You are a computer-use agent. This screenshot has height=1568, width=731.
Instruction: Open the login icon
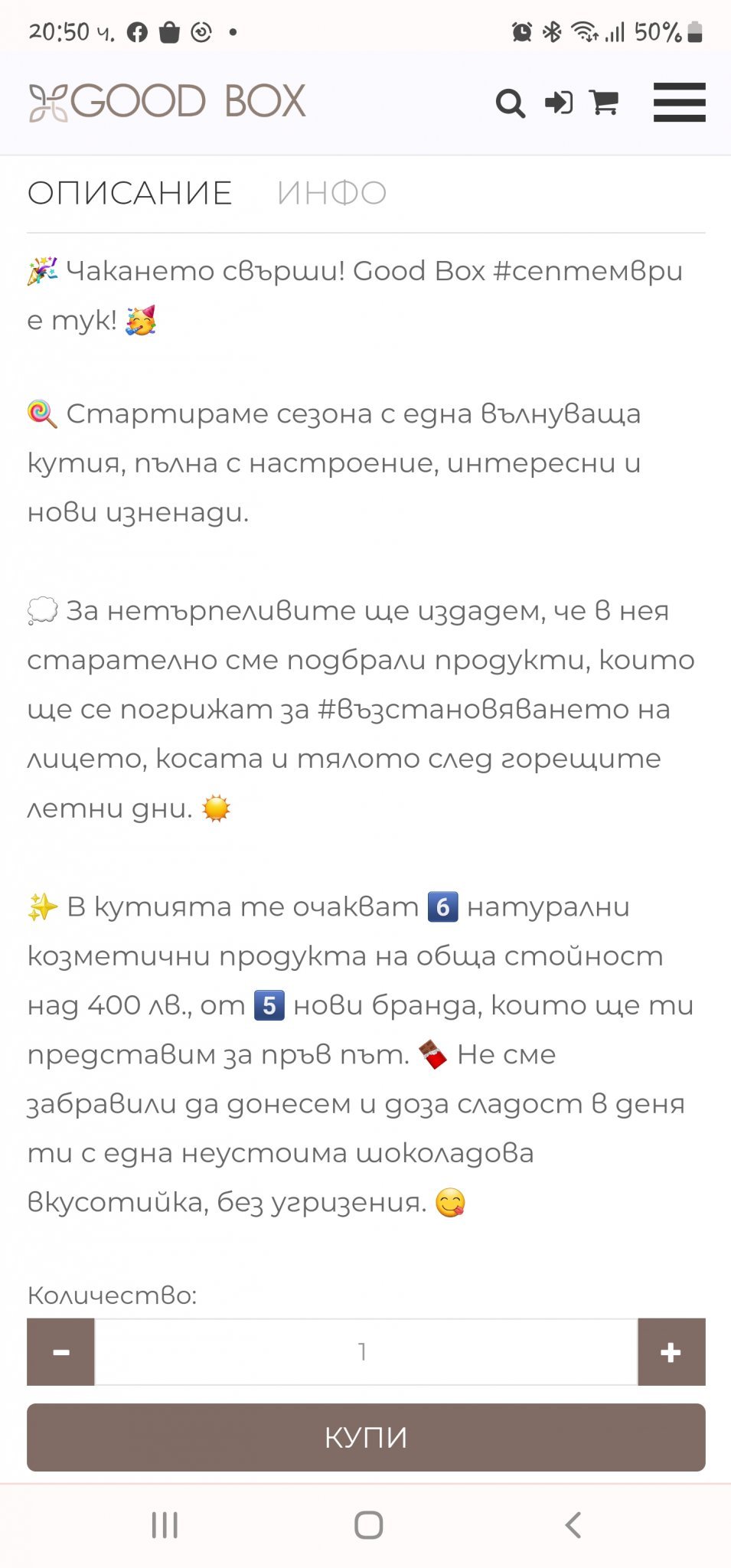click(558, 102)
